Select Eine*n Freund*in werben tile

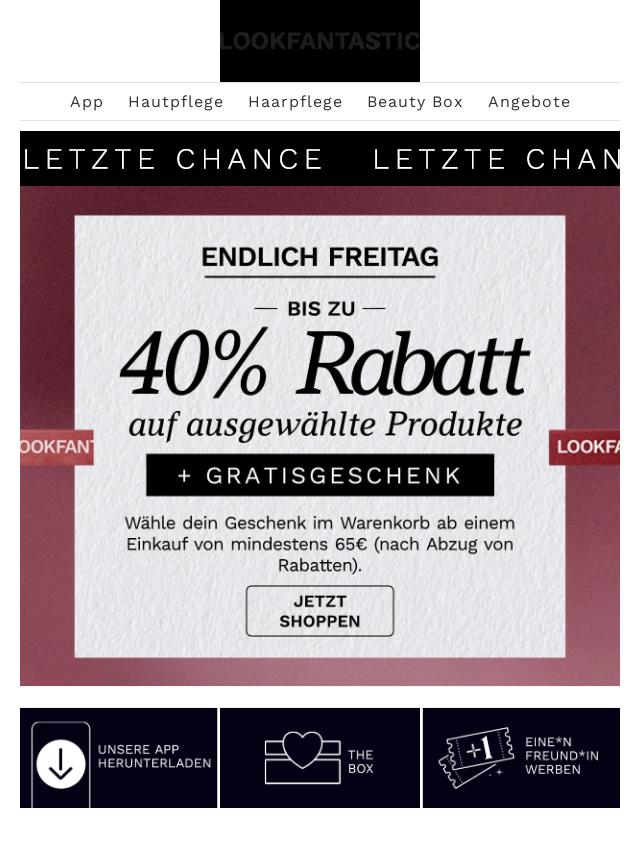521,758
